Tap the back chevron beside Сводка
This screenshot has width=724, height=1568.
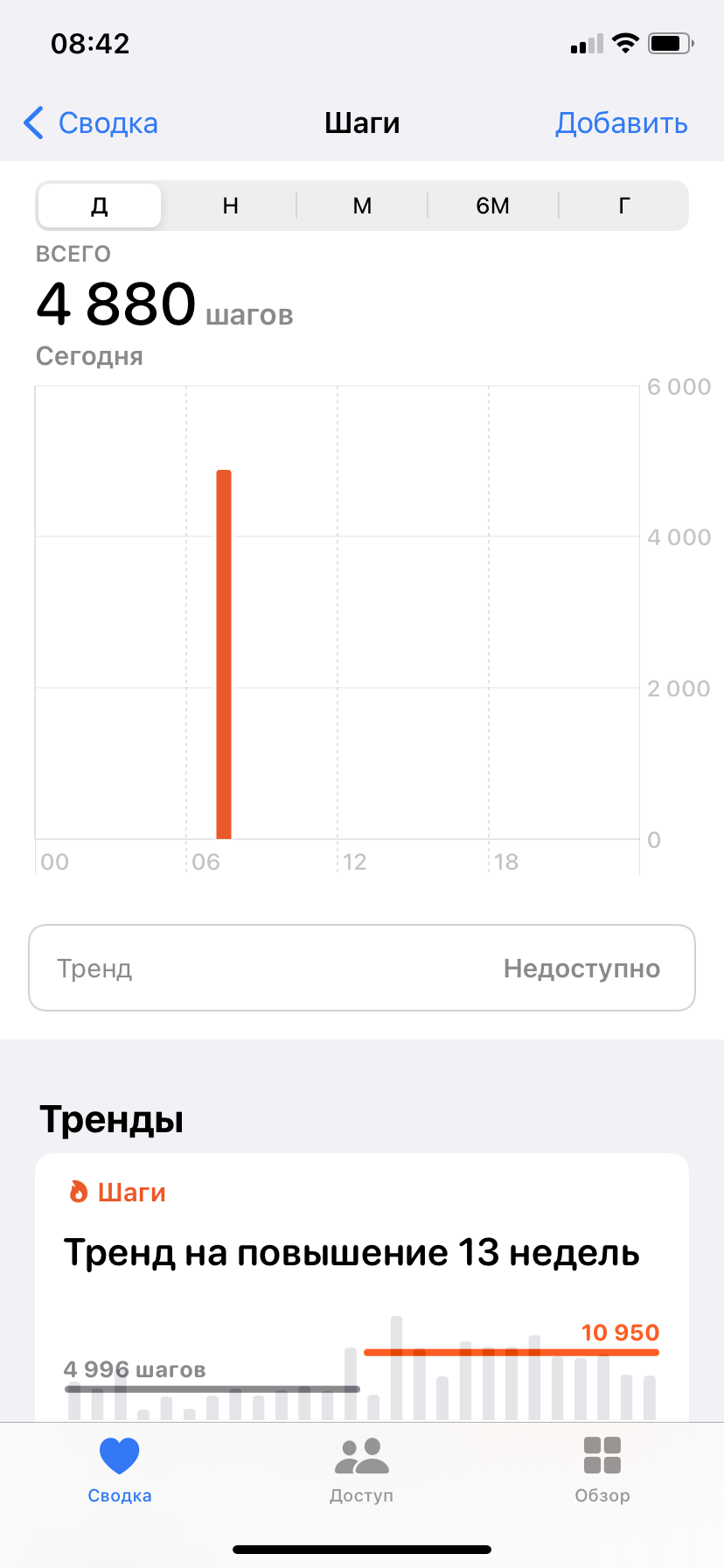[x=31, y=122]
